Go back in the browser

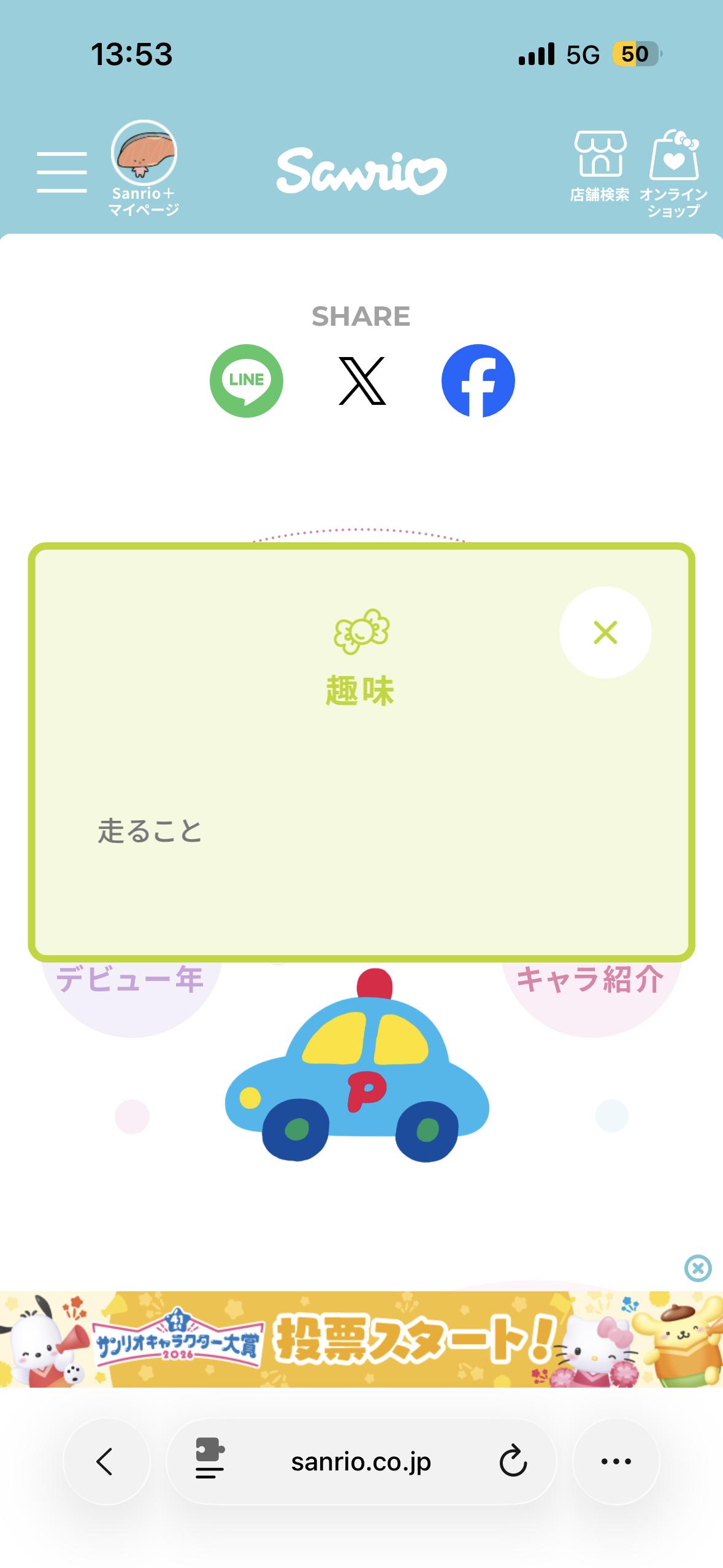[105, 1461]
